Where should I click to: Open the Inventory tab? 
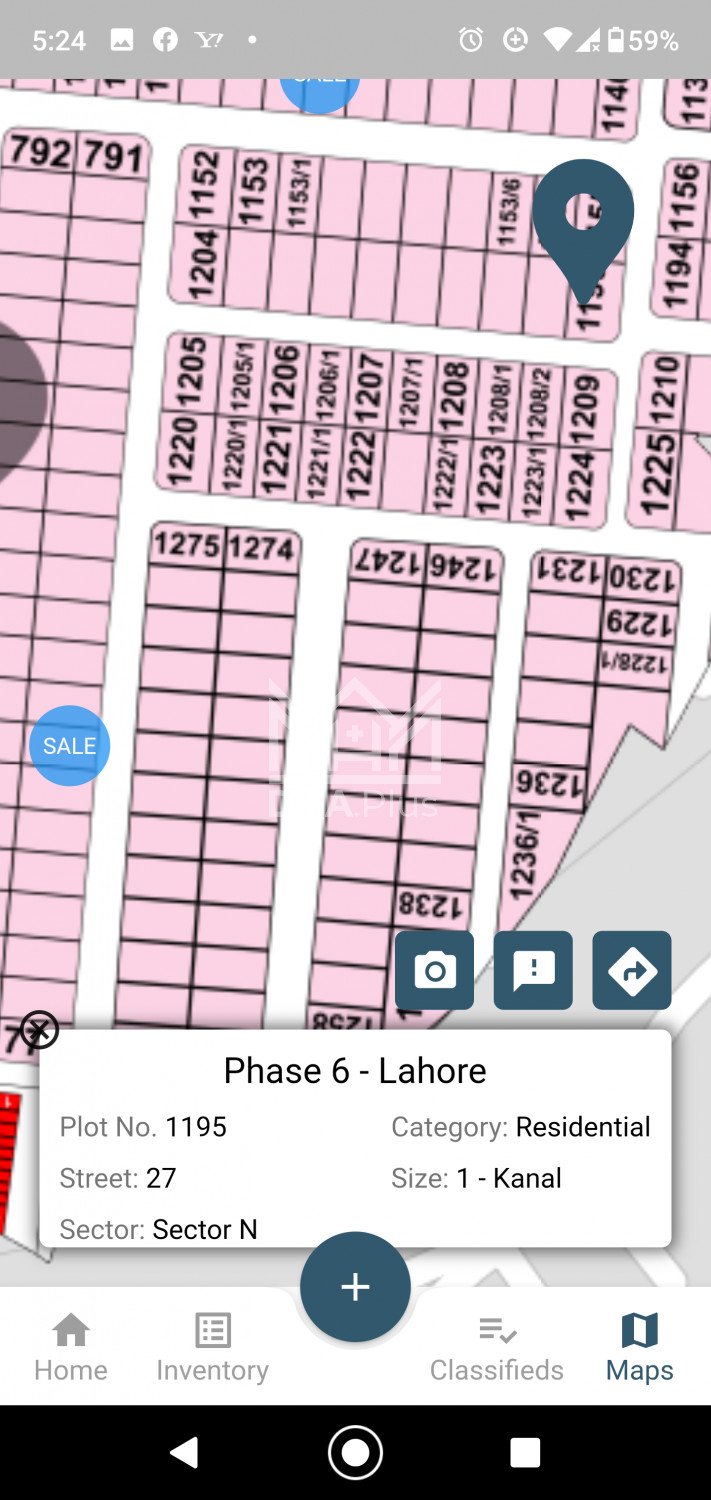(x=212, y=1347)
